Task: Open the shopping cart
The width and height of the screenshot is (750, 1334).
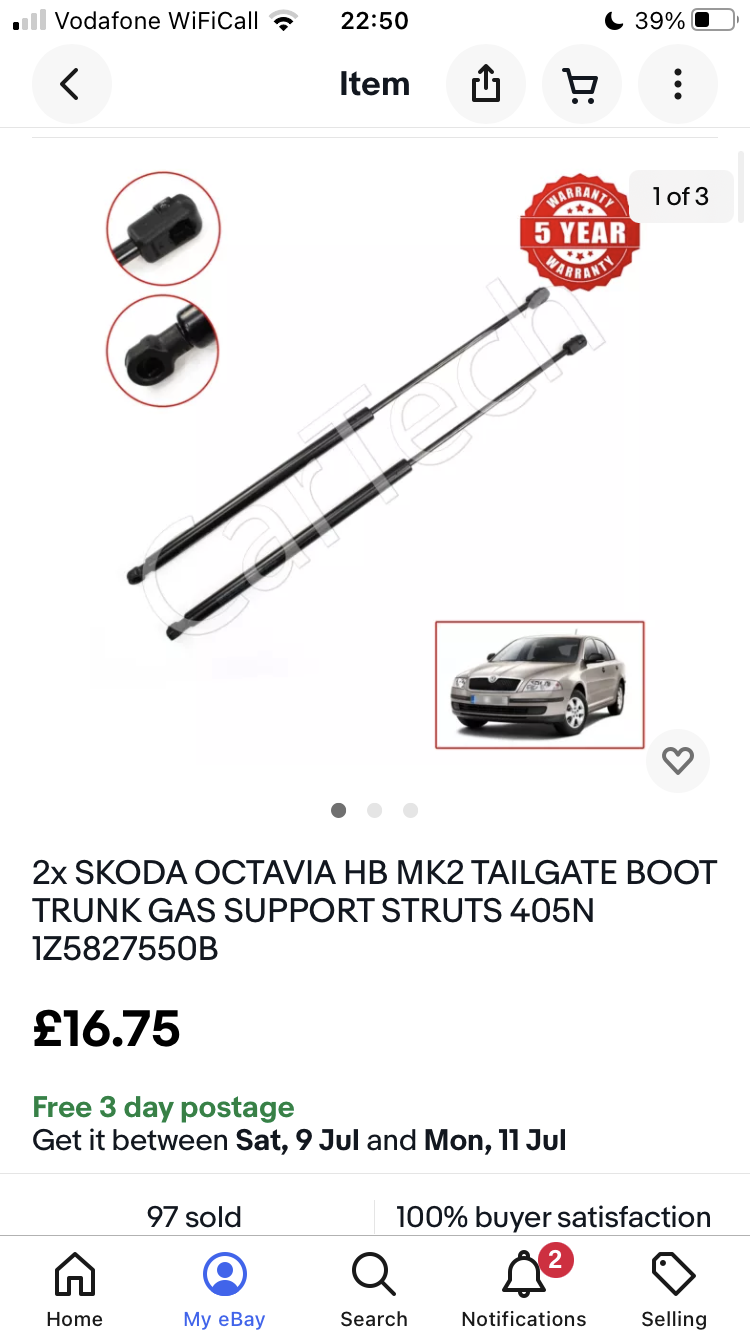Action: pos(581,84)
